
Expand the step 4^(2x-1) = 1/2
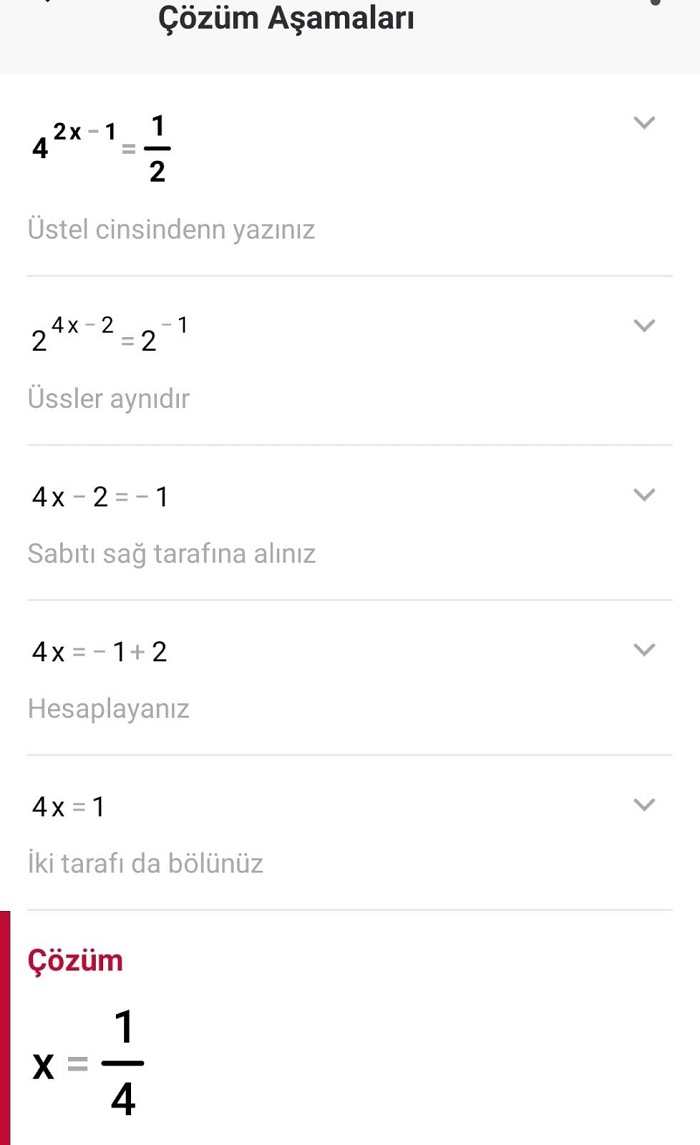(645, 123)
